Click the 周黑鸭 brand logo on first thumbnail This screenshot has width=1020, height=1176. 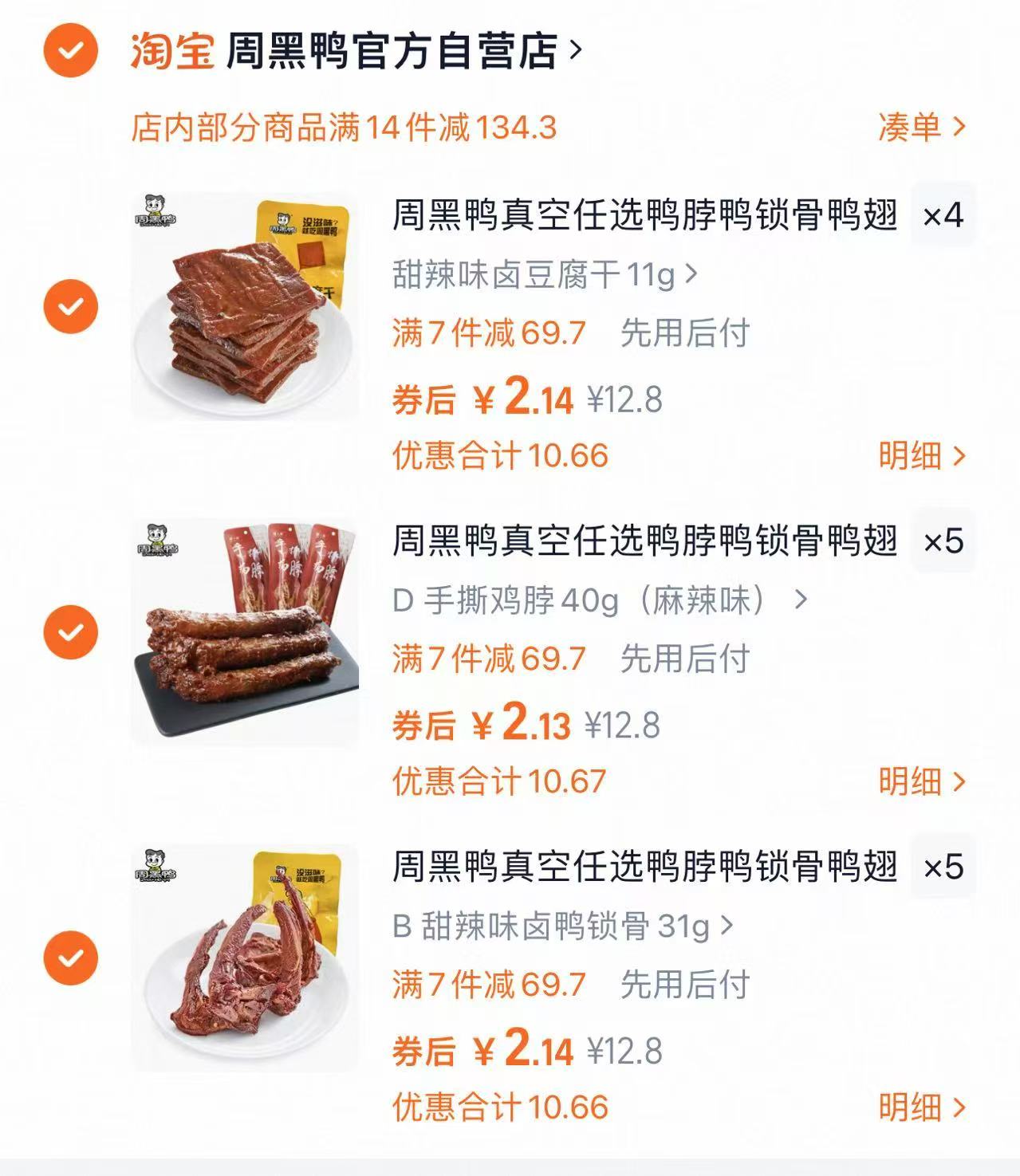pyautogui.click(x=157, y=207)
